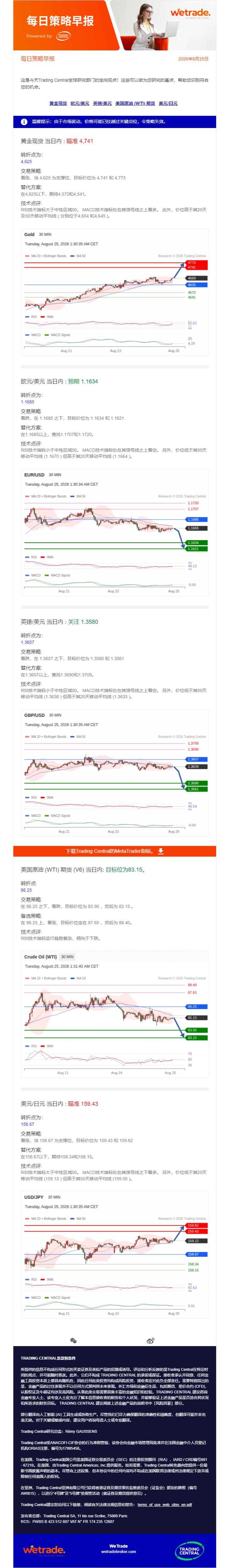Go to the 英镑/美元 link

tap(102, 104)
